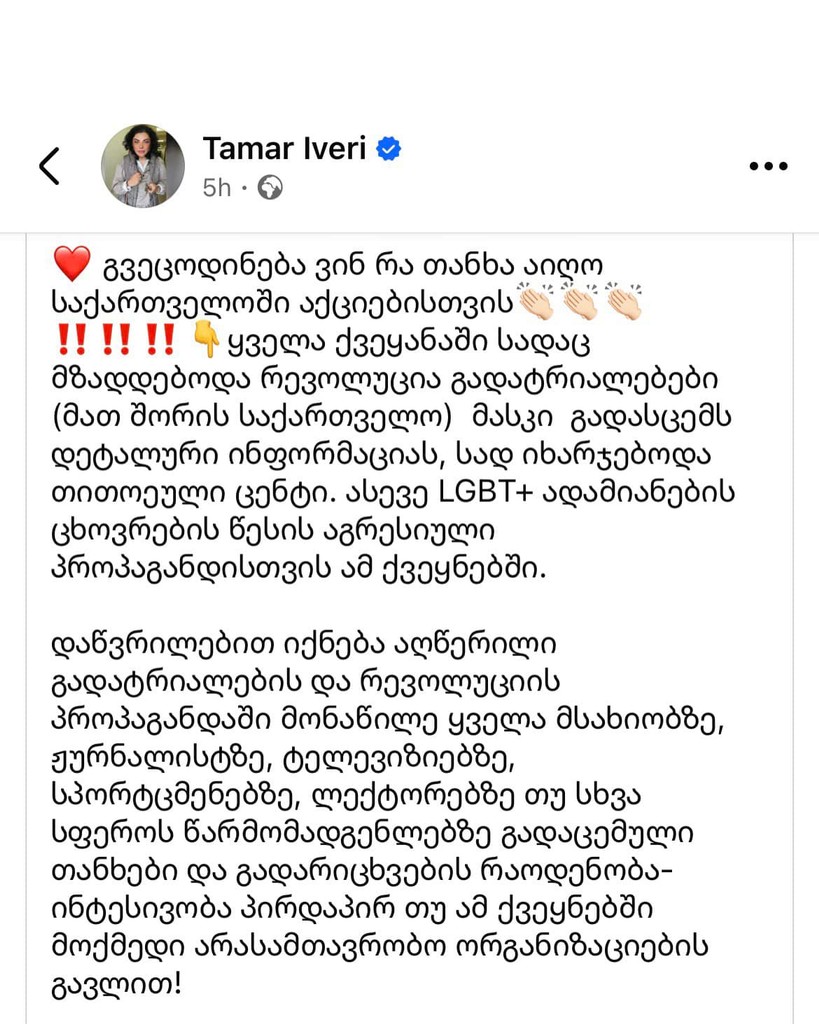Image resolution: width=819 pixels, height=1024 pixels.
Task: Open Tamar Iveri's profile picture
Action: 143,166
